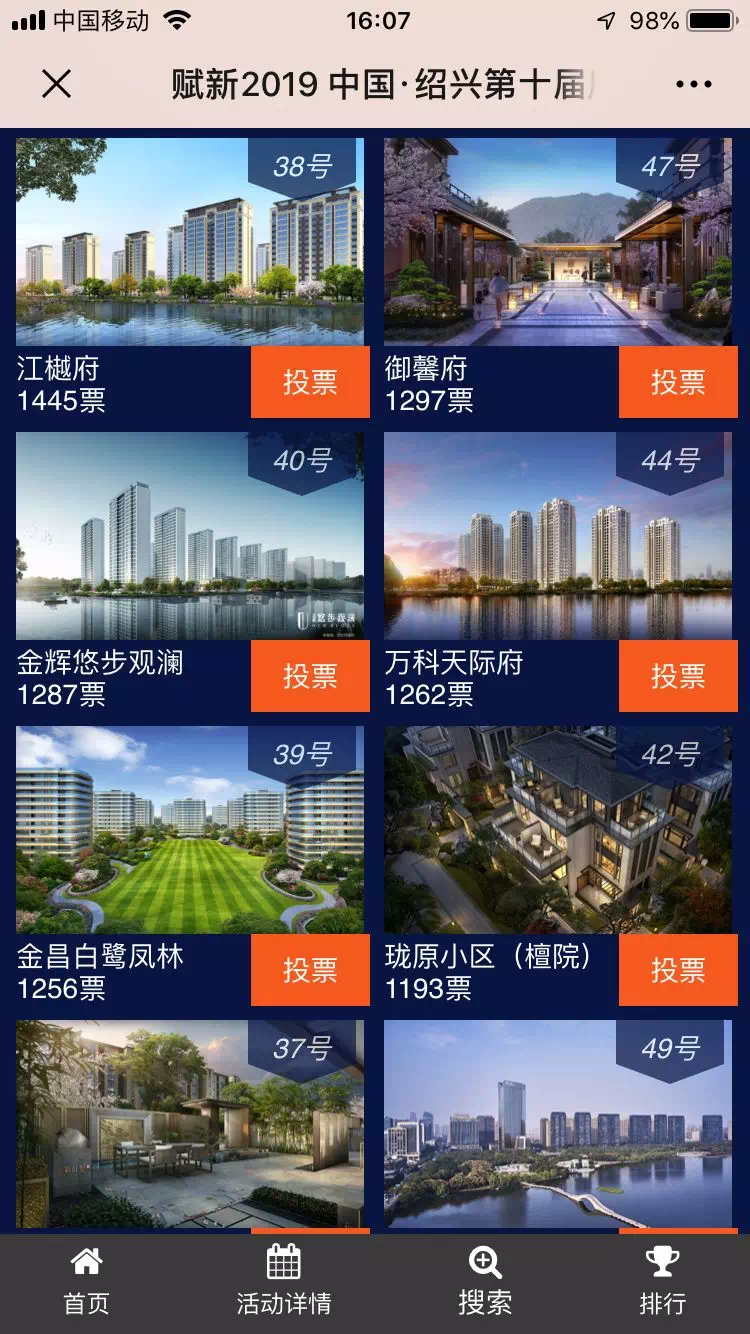Screen dimensions: 750x1334
Task: Close the voting page with the X
Action: [x=57, y=84]
